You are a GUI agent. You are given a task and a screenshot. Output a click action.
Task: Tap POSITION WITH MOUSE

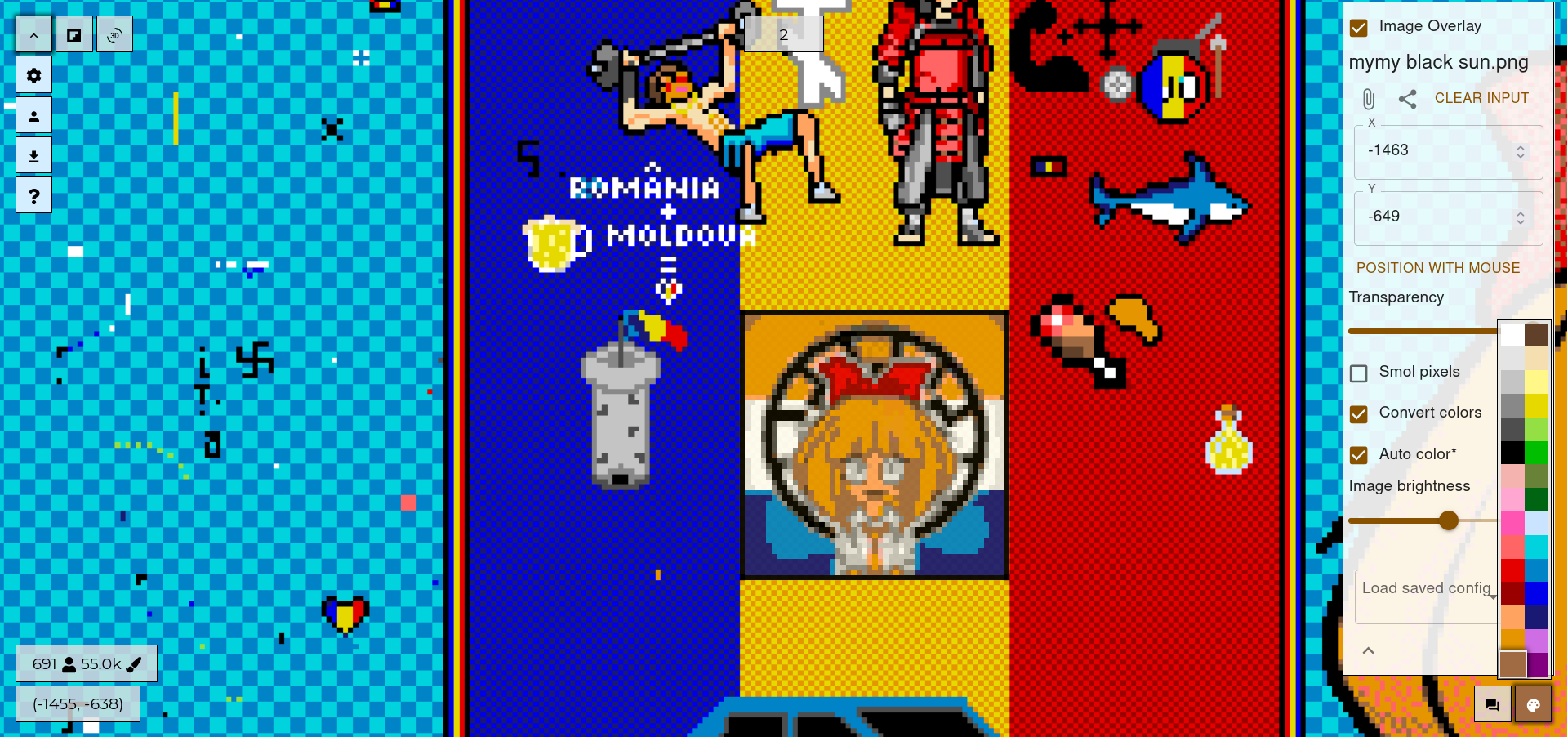1438,268
